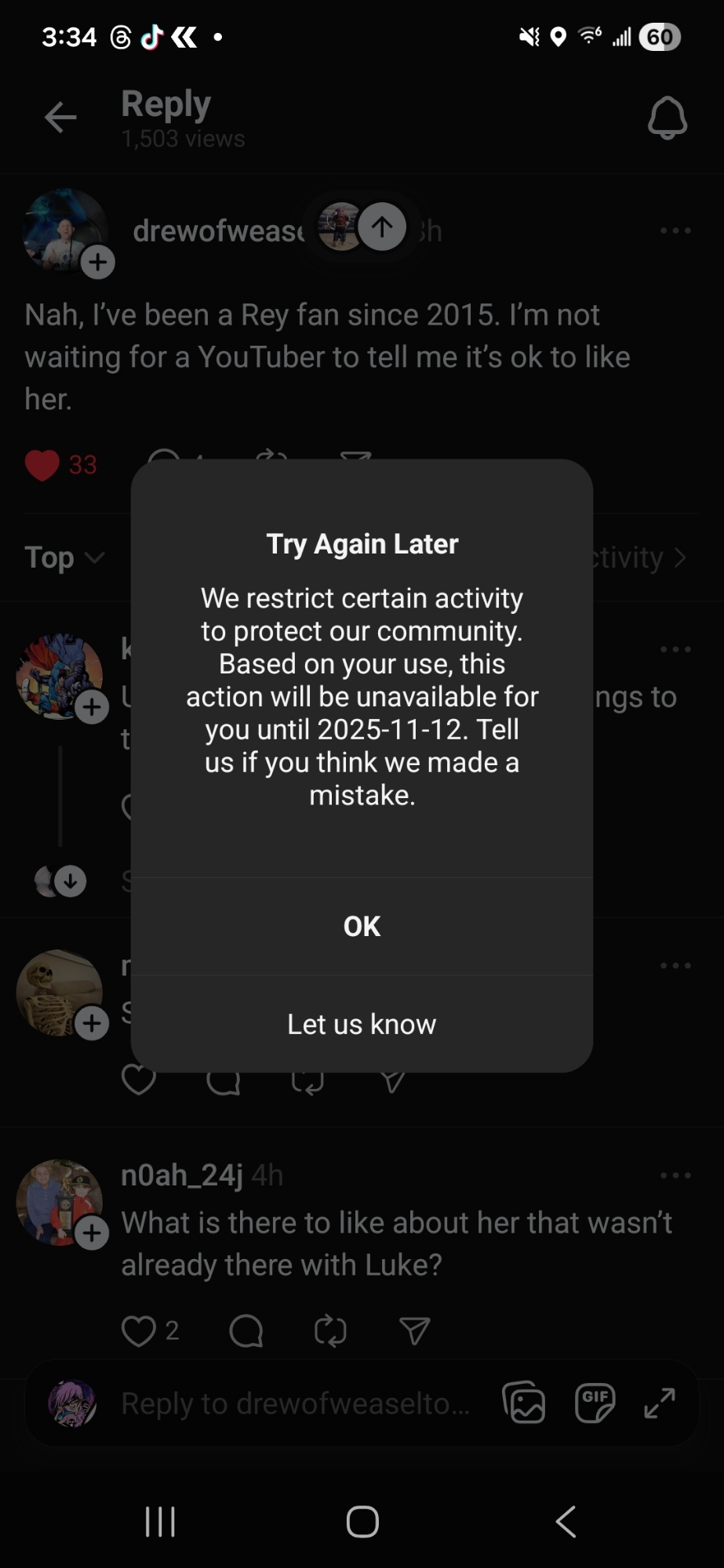The width and height of the screenshot is (724, 1568).
Task: Attach a photo to the reply
Action: (x=524, y=1403)
